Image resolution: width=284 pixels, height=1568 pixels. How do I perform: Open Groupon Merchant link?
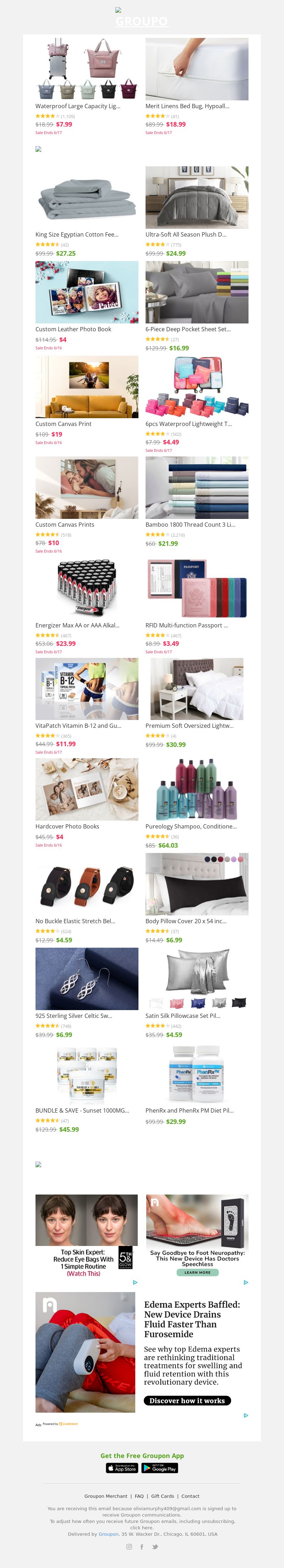point(106,1496)
